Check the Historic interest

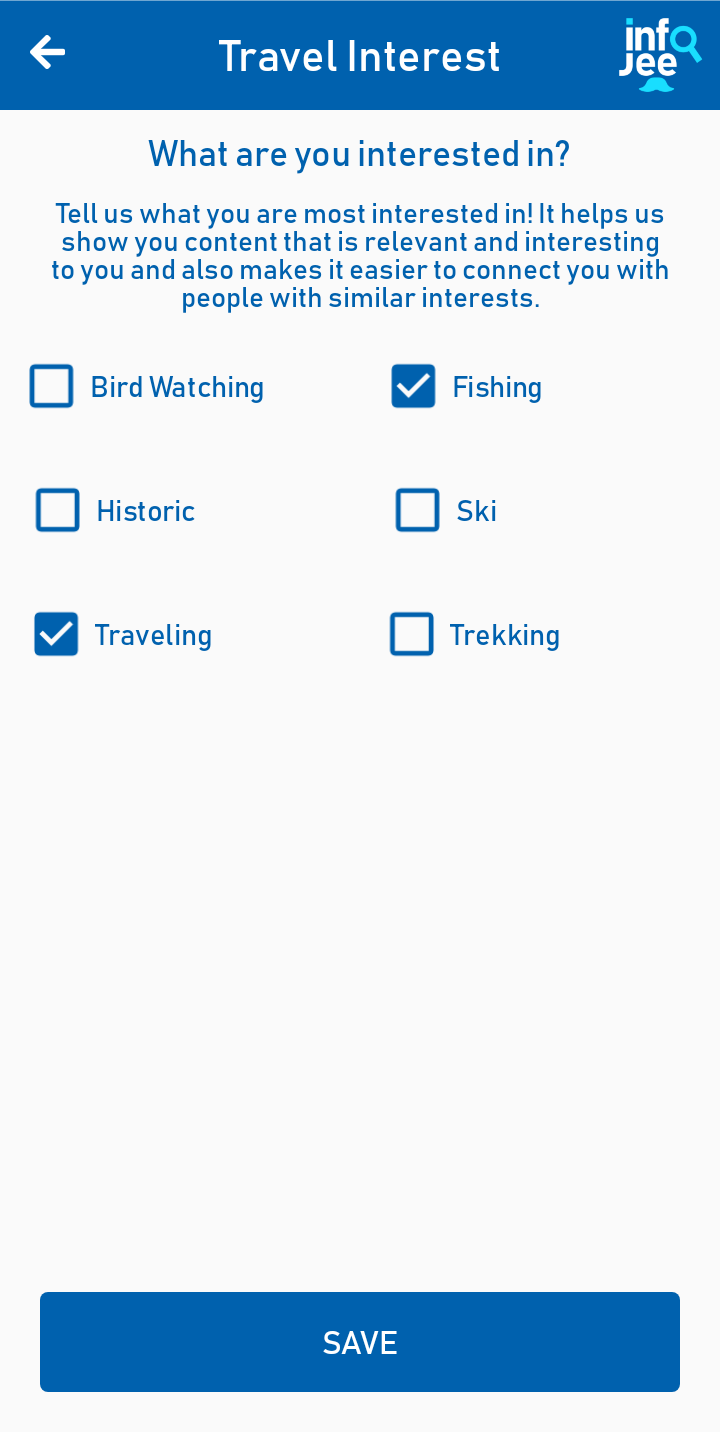pyautogui.click(x=57, y=510)
